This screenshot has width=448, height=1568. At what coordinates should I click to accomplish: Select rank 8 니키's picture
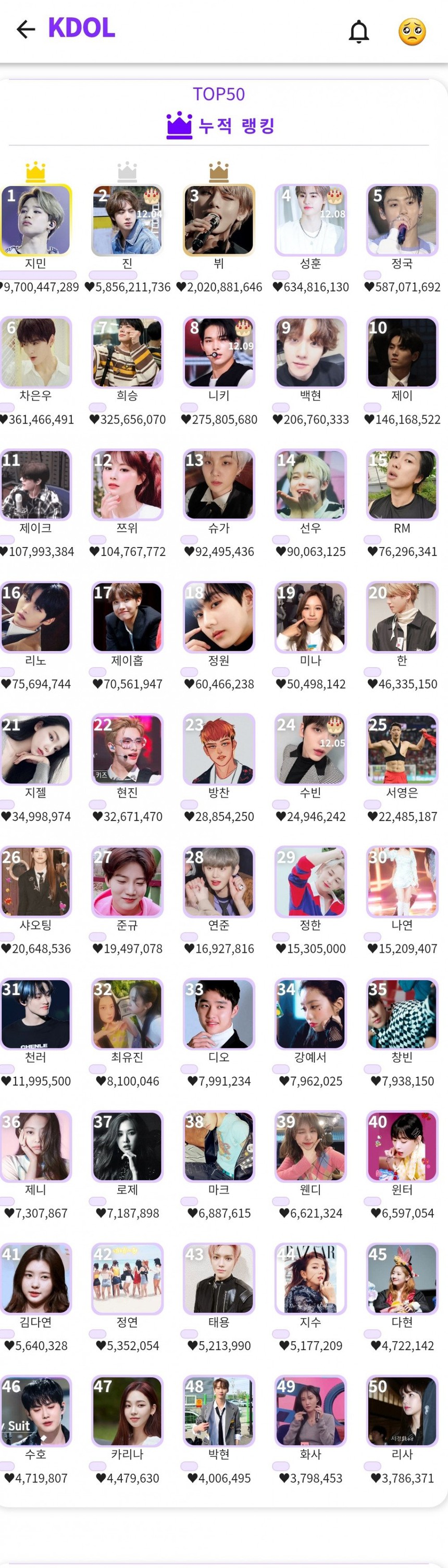[219, 353]
